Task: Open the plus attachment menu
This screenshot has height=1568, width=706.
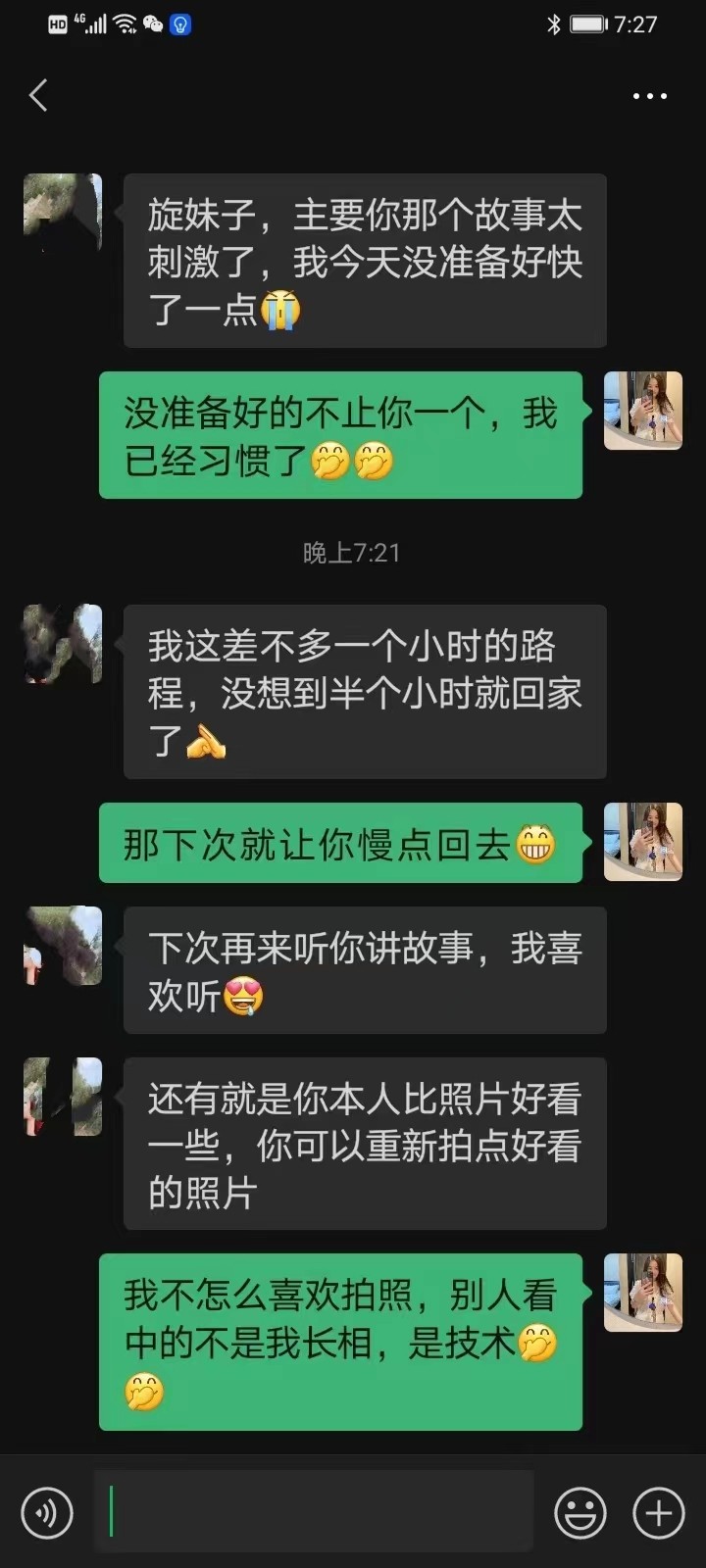Action: 658,1513
